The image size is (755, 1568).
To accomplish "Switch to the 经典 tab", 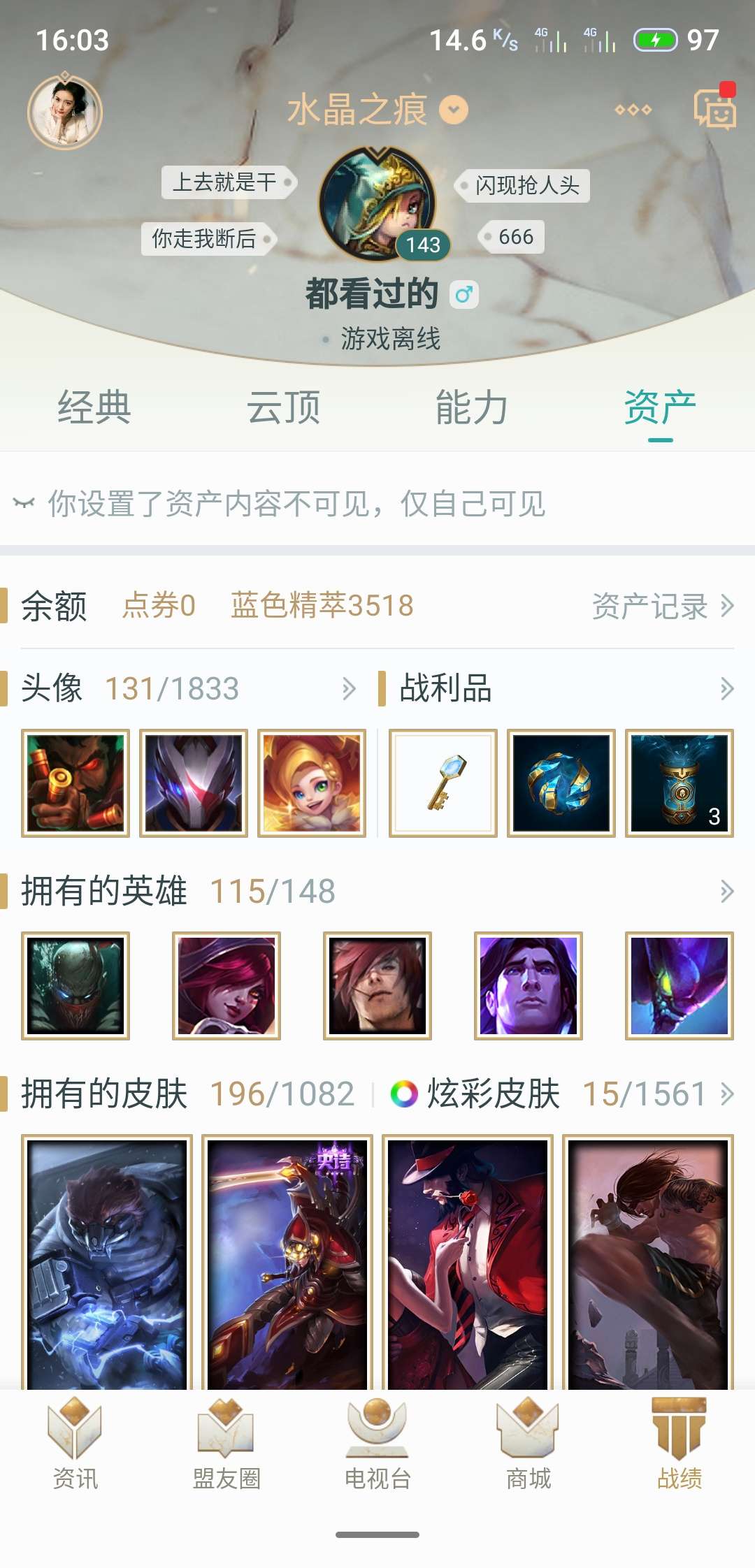I will click(94, 407).
